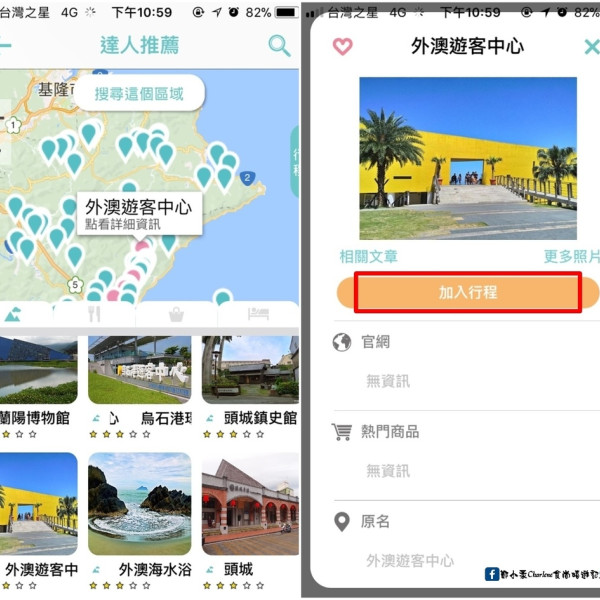
Task: Open the search magnifier in 達人推薦
Action: coord(279,46)
